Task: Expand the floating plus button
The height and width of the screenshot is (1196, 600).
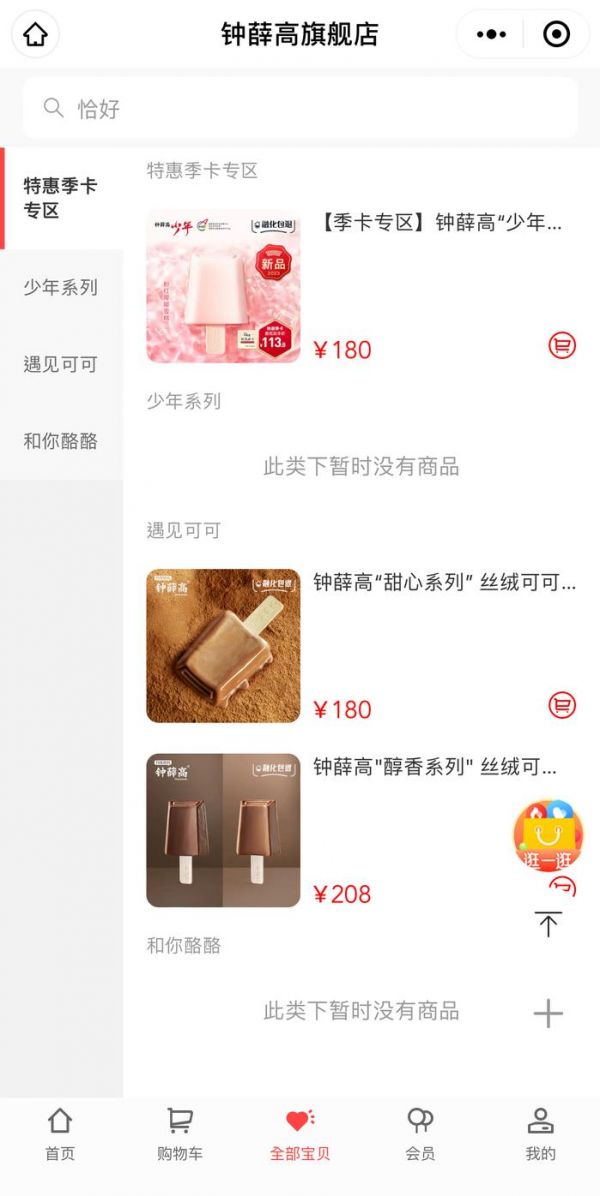Action: (548, 1013)
